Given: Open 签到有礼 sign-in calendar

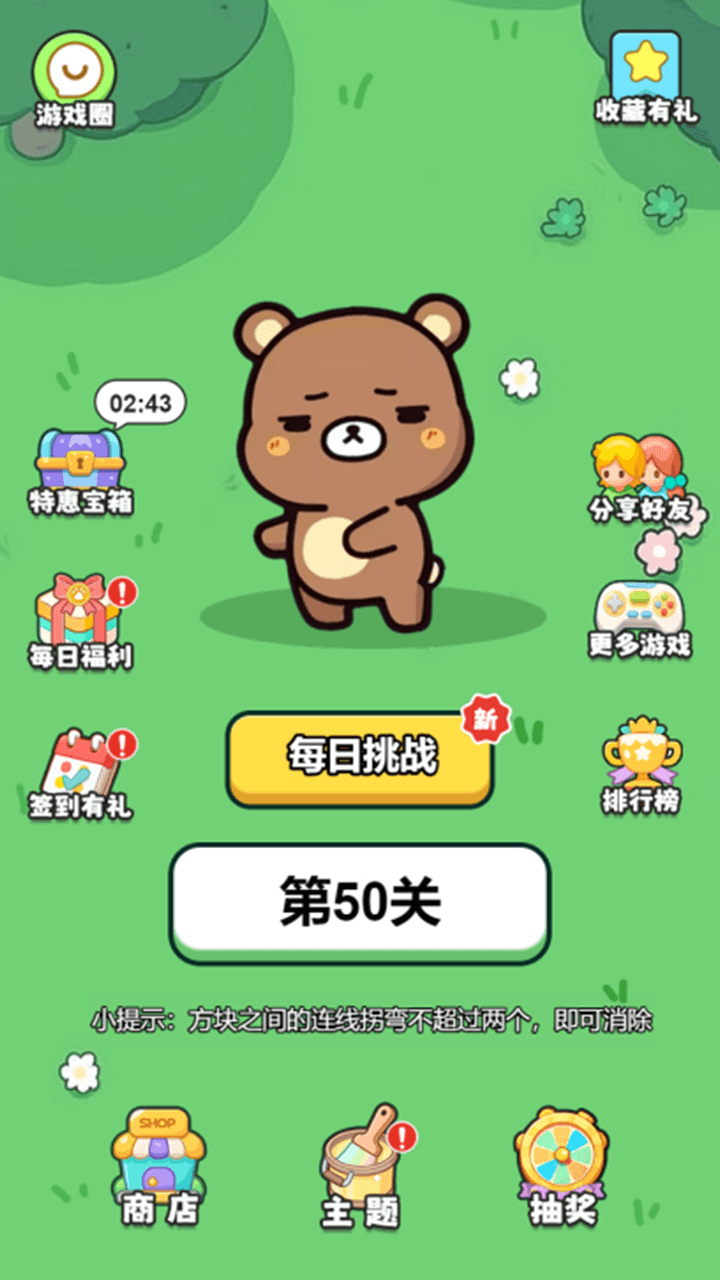Looking at the screenshot, I should 80,770.
